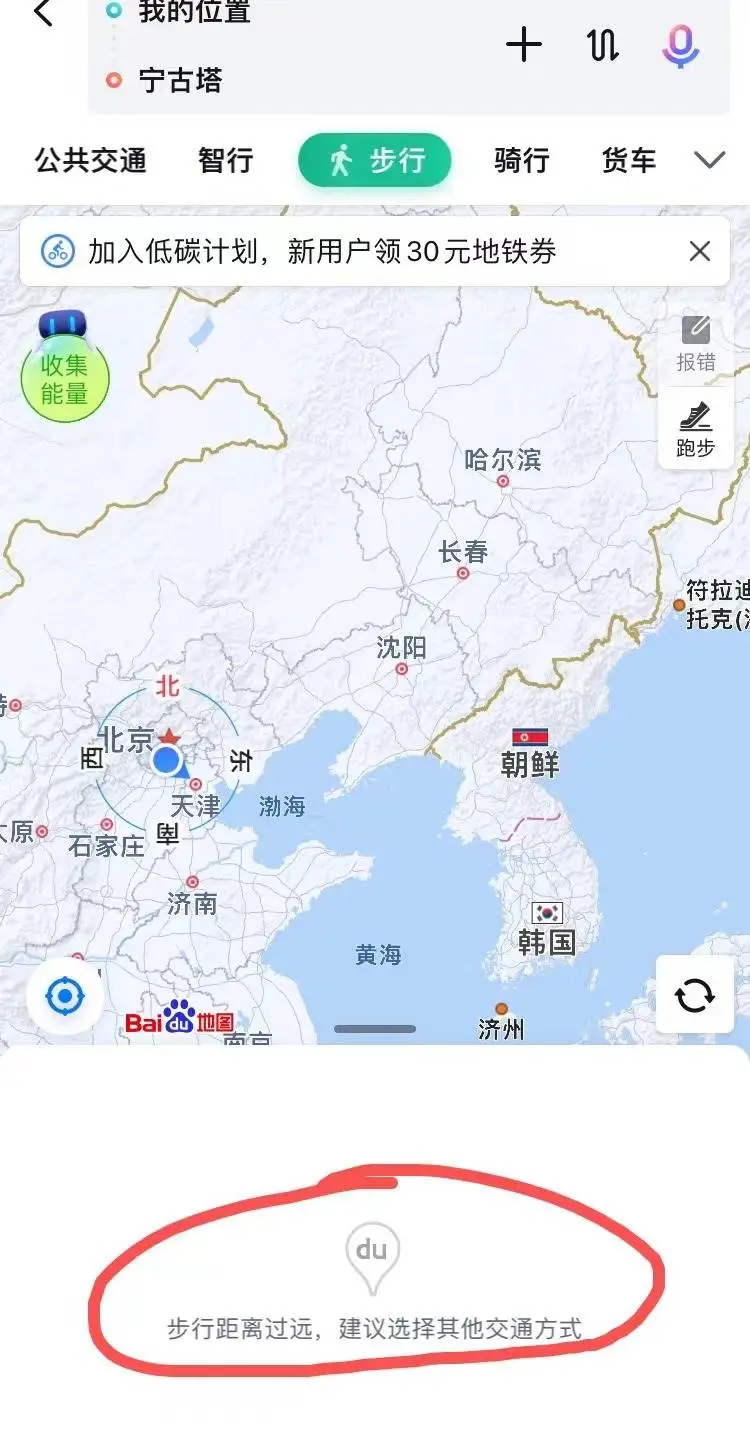The image size is (750, 1430).
Task: Report a map error via 报错
Action: tap(696, 343)
